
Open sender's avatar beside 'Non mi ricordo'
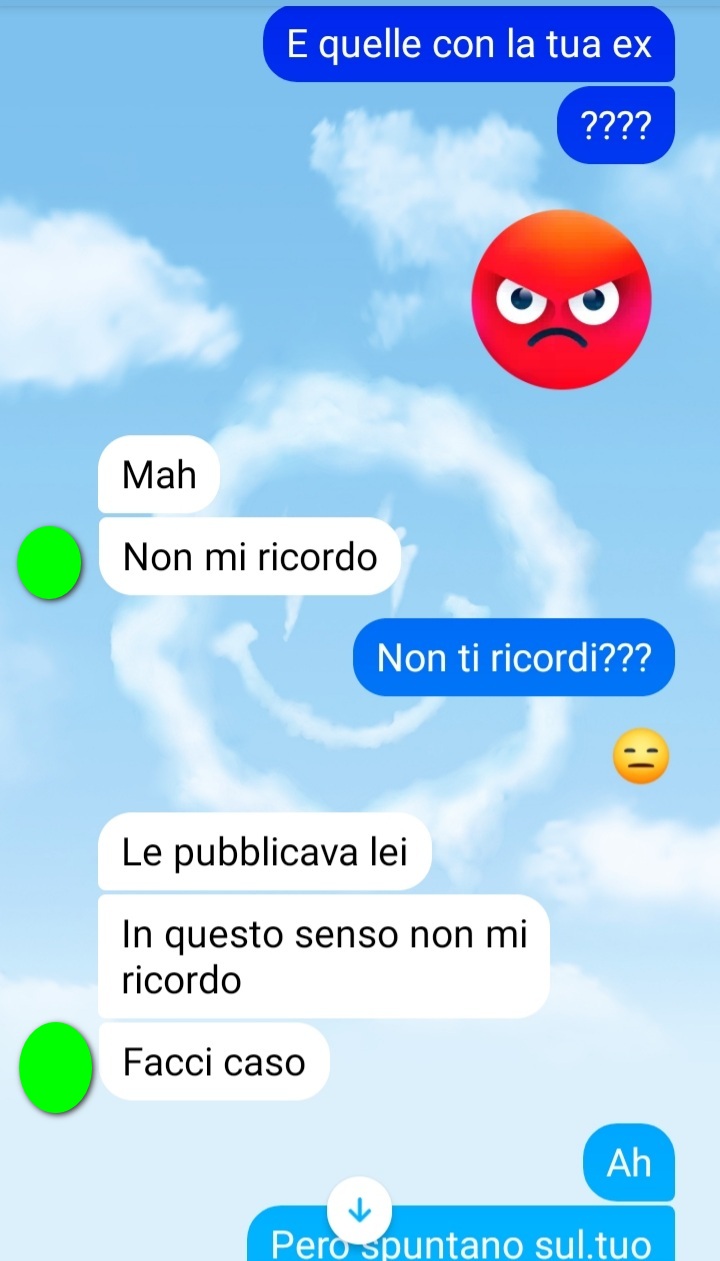(50, 562)
